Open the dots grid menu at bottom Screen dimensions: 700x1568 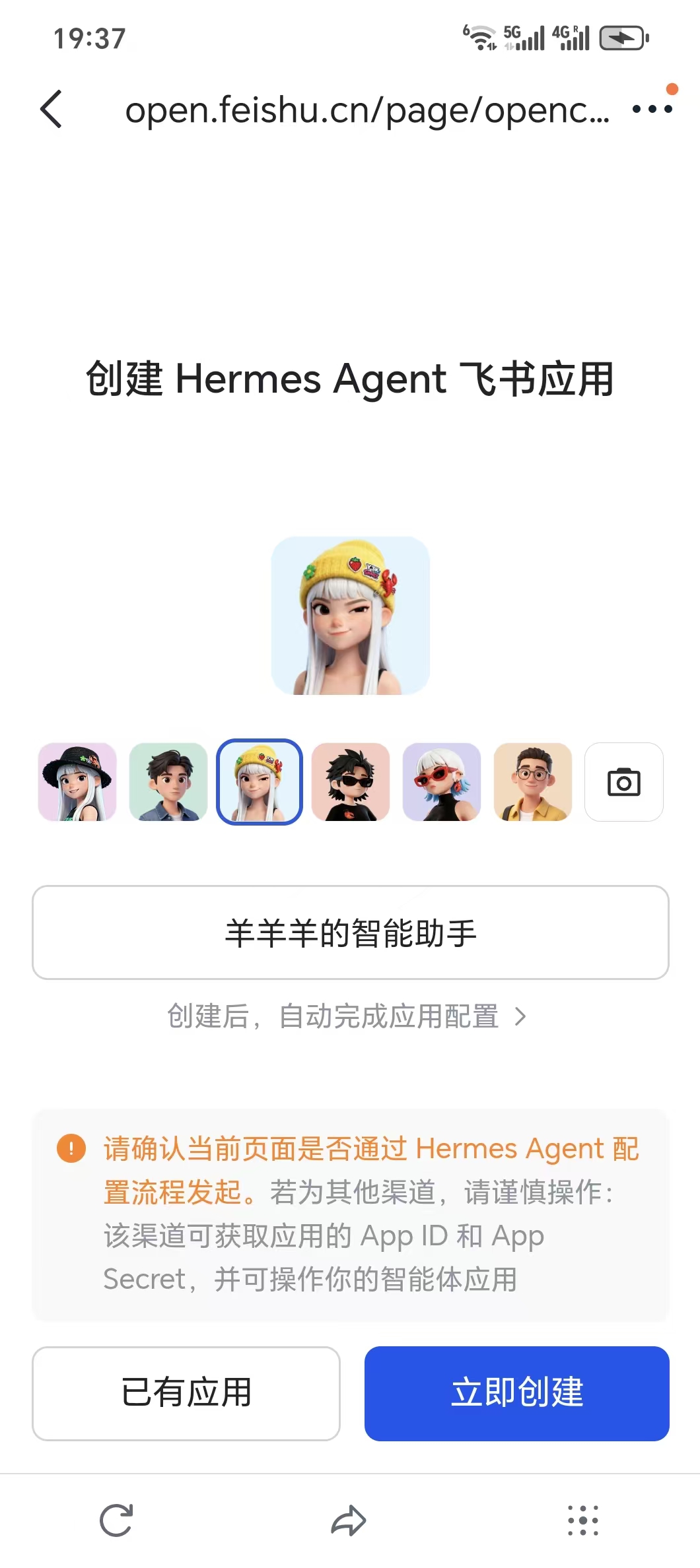pyautogui.click(x=583, y=1520)
